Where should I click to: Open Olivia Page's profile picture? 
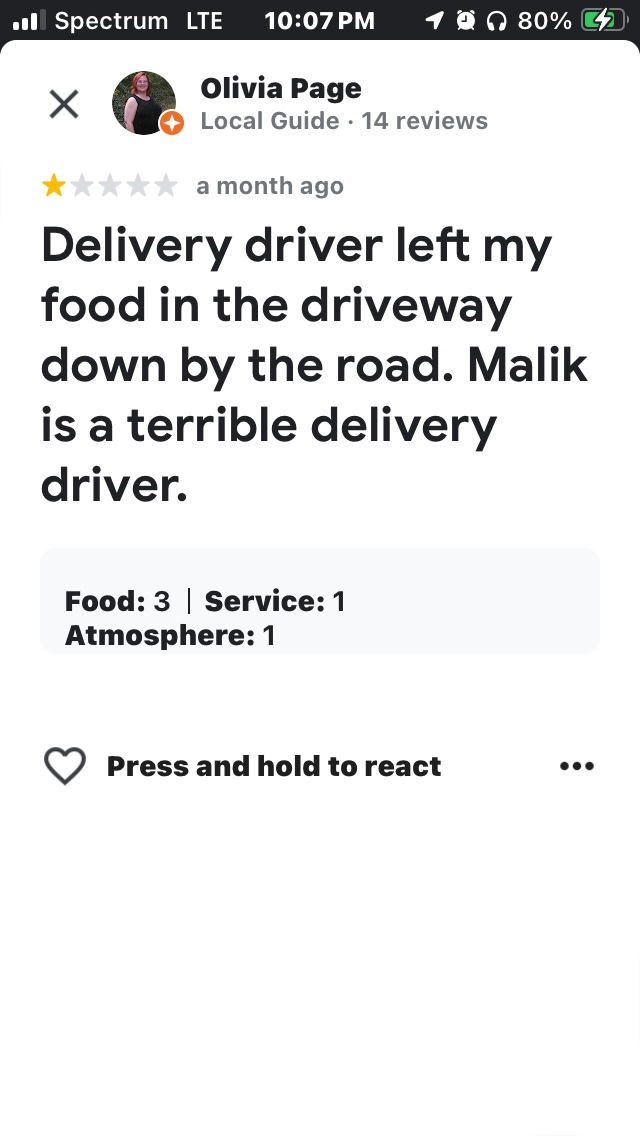(x=144, y=103)
